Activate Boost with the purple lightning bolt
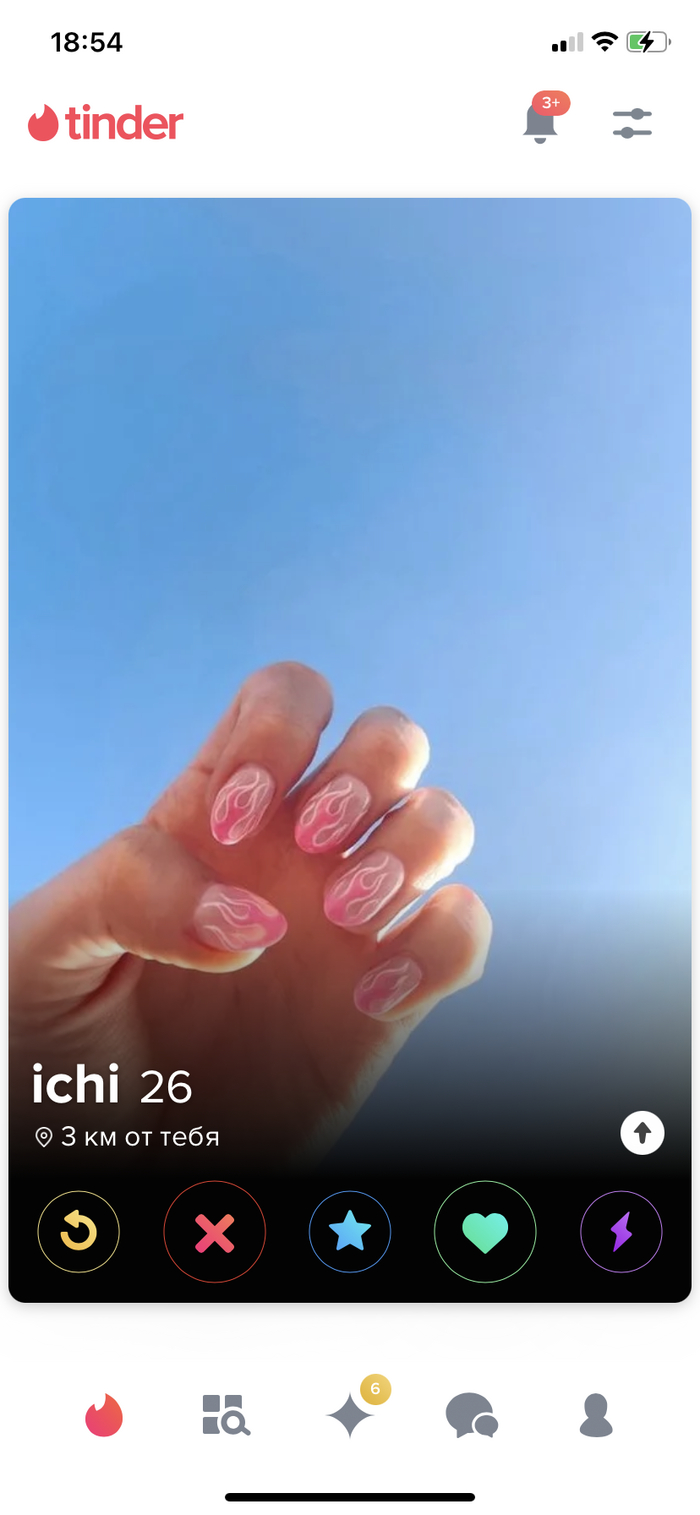This screenshot has height=1515, width=700. point(621,1232)
